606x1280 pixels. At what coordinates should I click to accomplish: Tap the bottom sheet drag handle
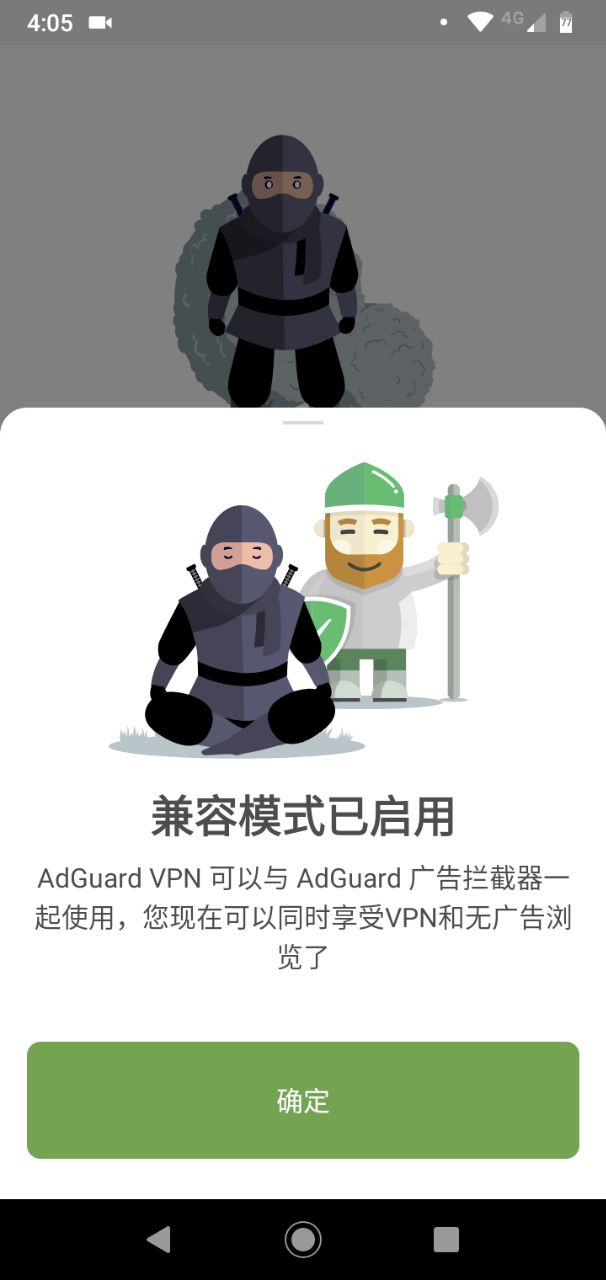[303, 423]
